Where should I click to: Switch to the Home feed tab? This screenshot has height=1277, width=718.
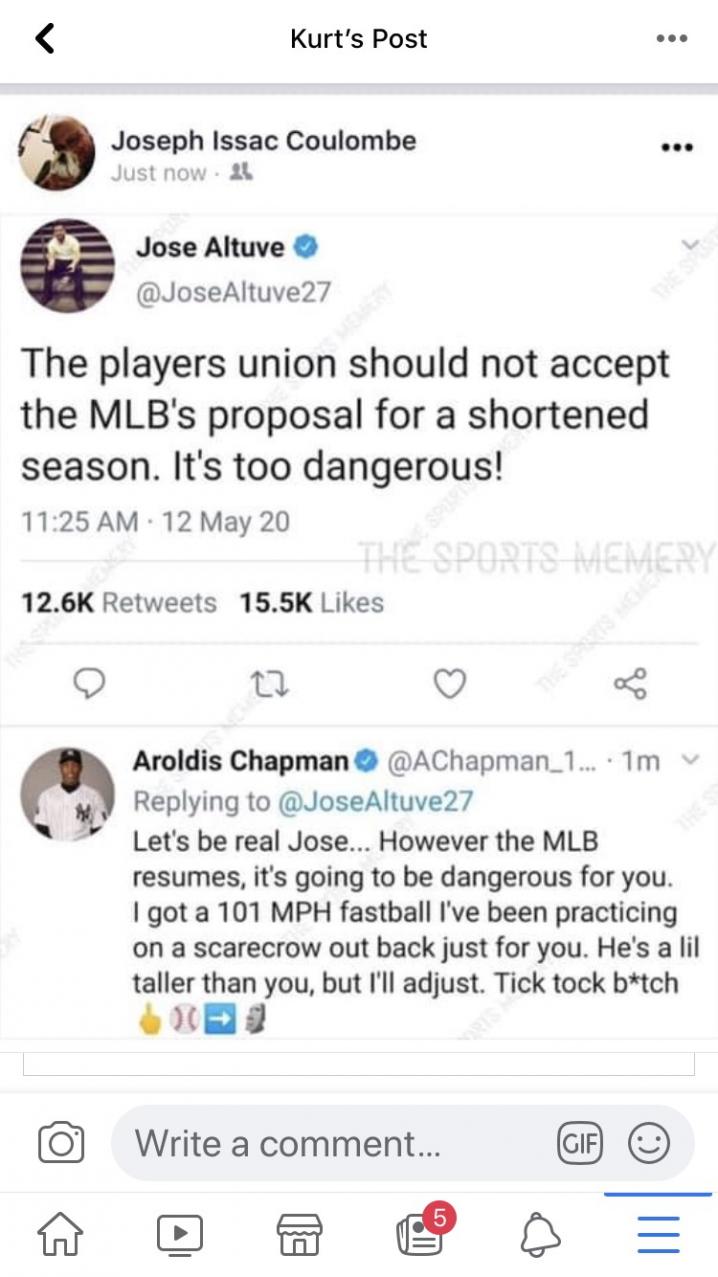[60, 1236]
